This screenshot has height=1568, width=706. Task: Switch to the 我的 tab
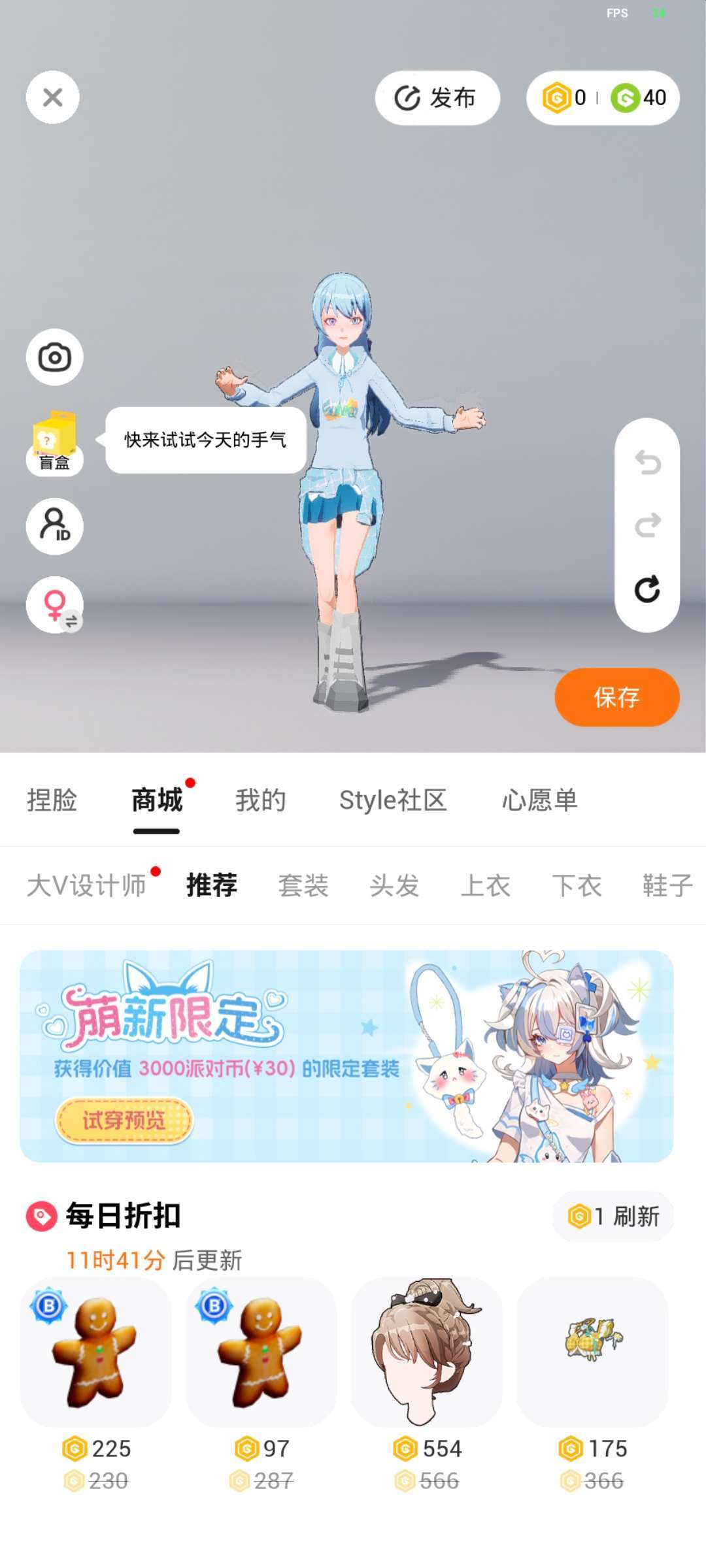[260, 800]
